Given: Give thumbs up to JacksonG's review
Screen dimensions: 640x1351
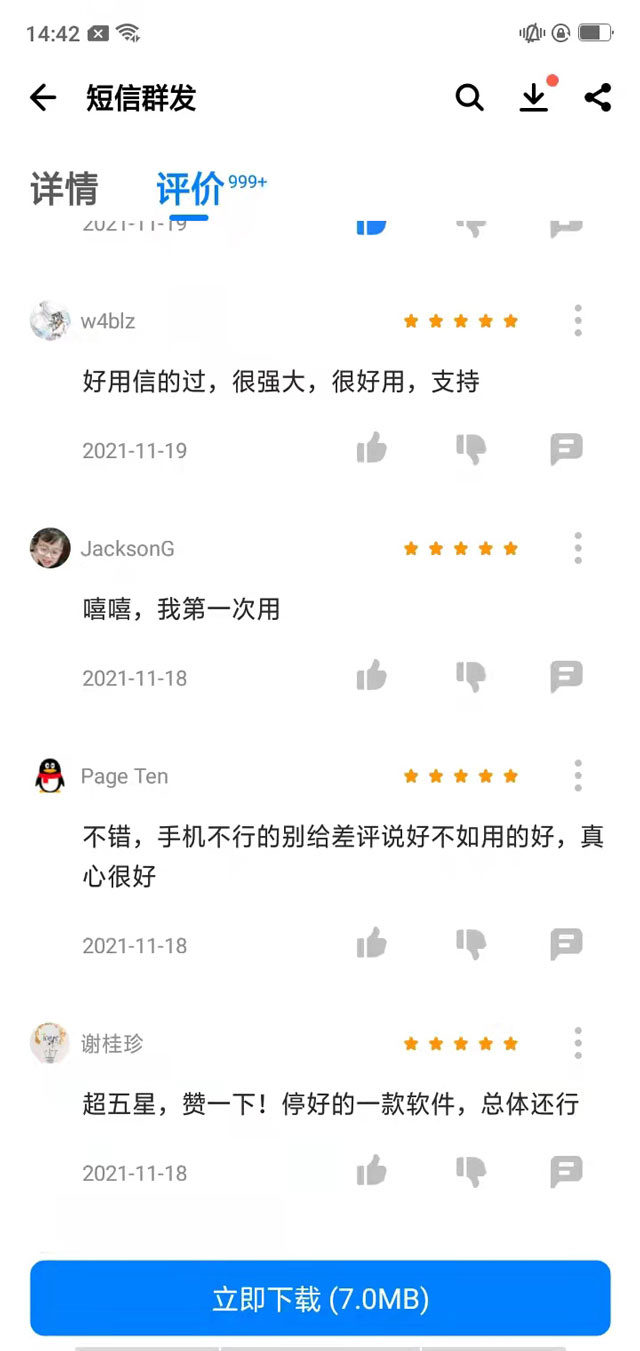Looking at the screenshot, I should 372,677.
